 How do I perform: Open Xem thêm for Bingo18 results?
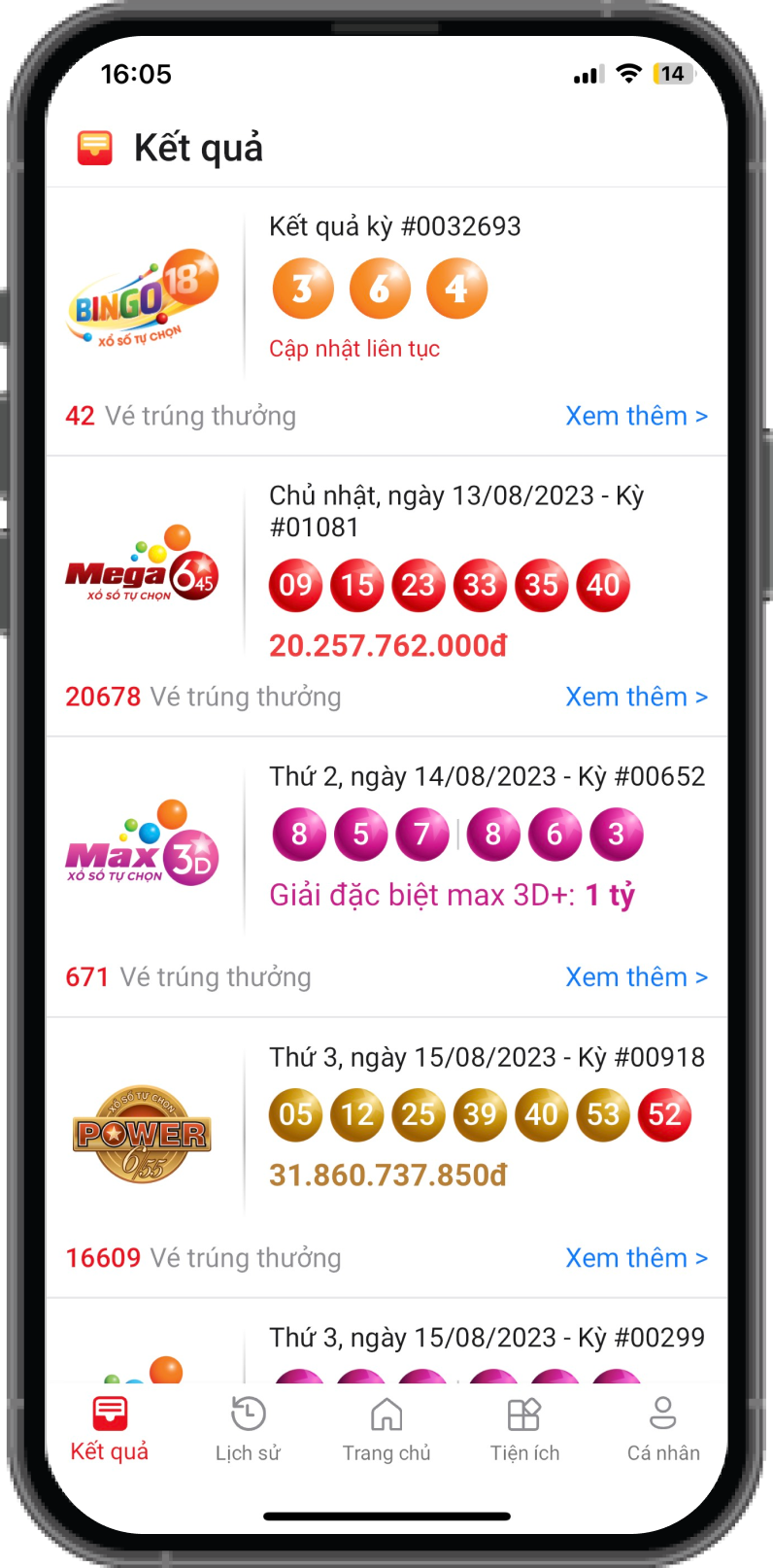(636, 416)
